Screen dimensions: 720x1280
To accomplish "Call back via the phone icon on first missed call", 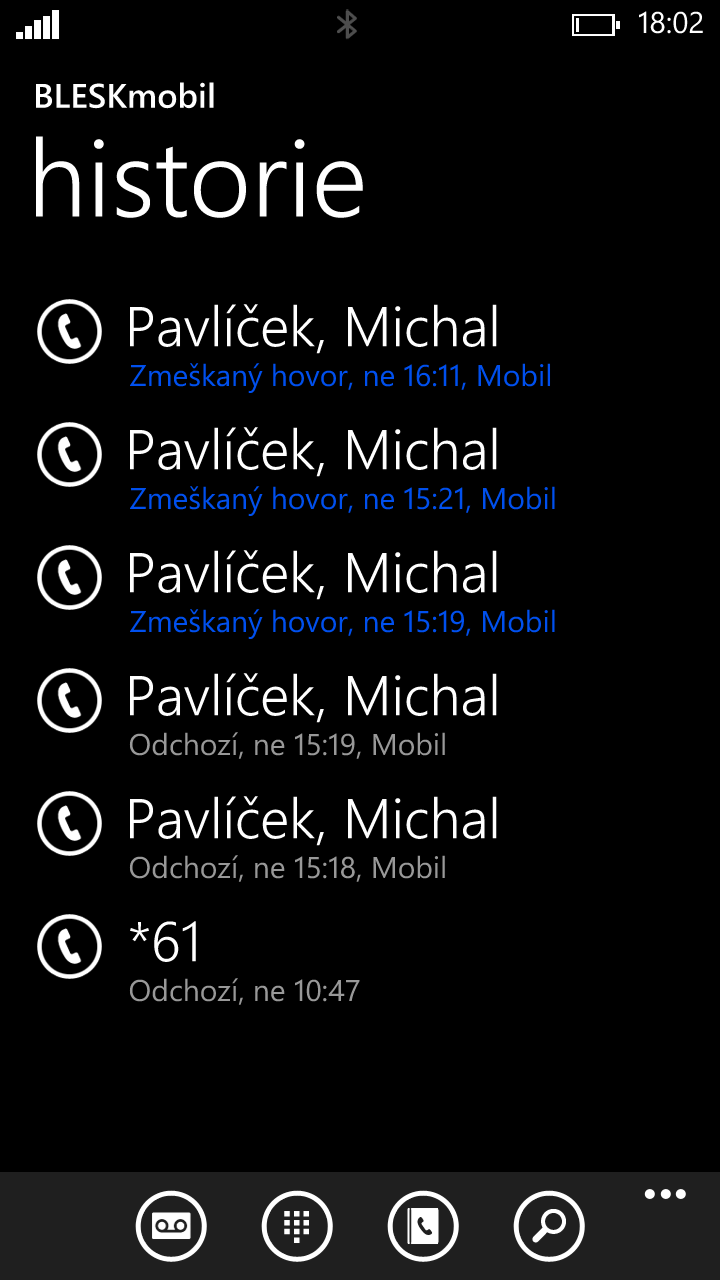I will [68, 330].
